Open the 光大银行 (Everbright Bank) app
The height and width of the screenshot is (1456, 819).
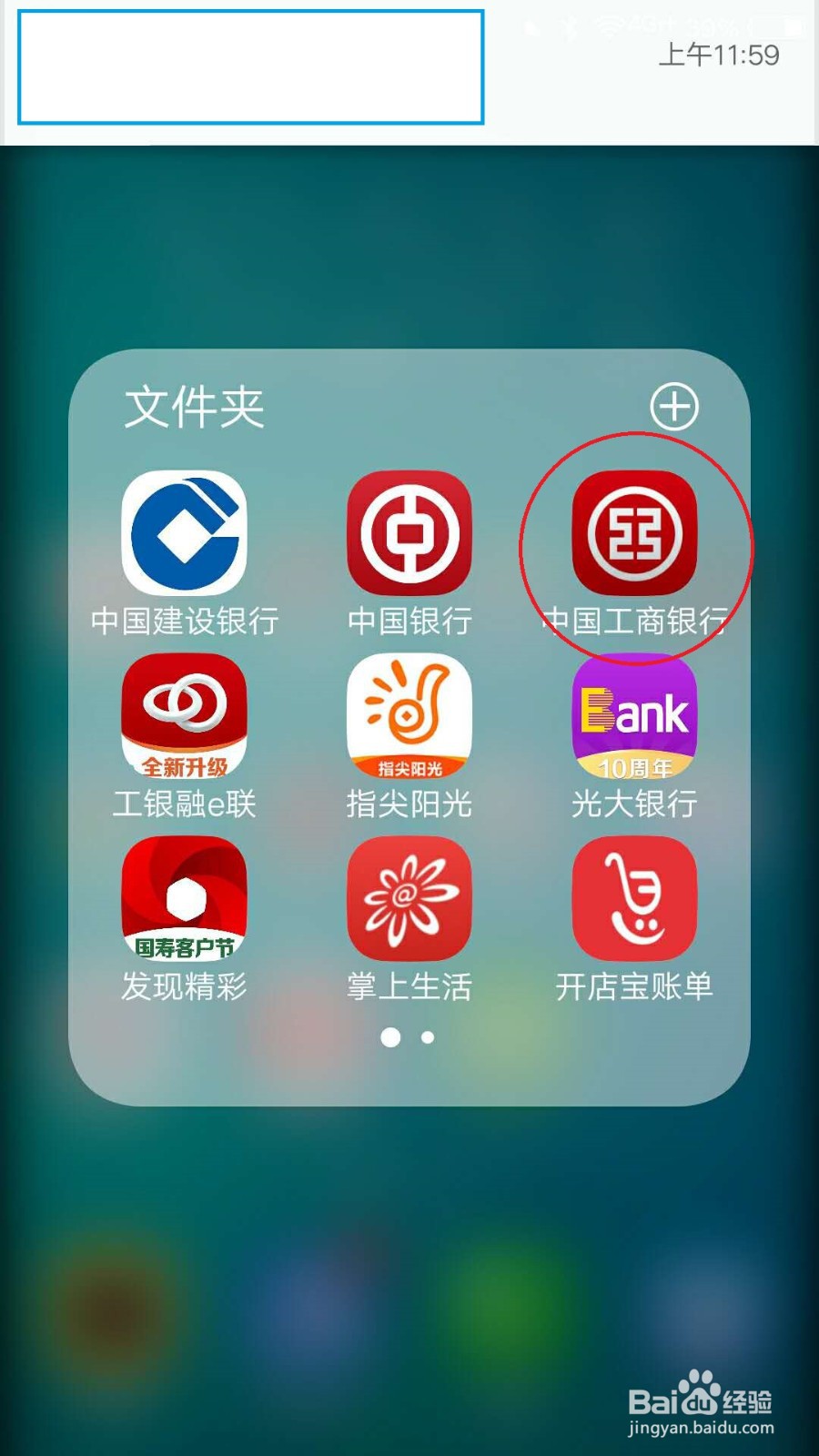coord(634,717)
